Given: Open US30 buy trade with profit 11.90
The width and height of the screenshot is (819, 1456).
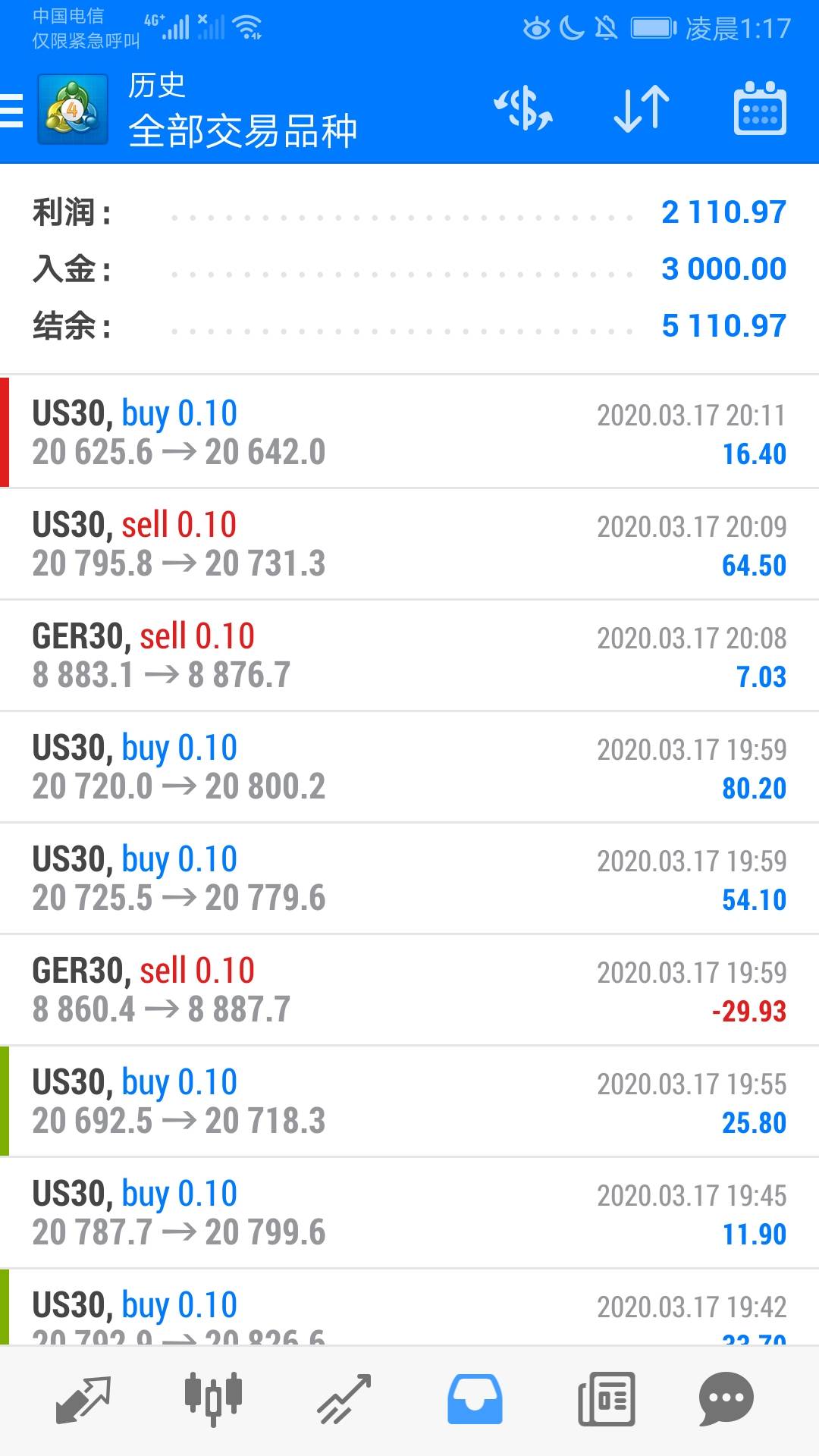Looking at the screenshot, I should click(409, 1213).
